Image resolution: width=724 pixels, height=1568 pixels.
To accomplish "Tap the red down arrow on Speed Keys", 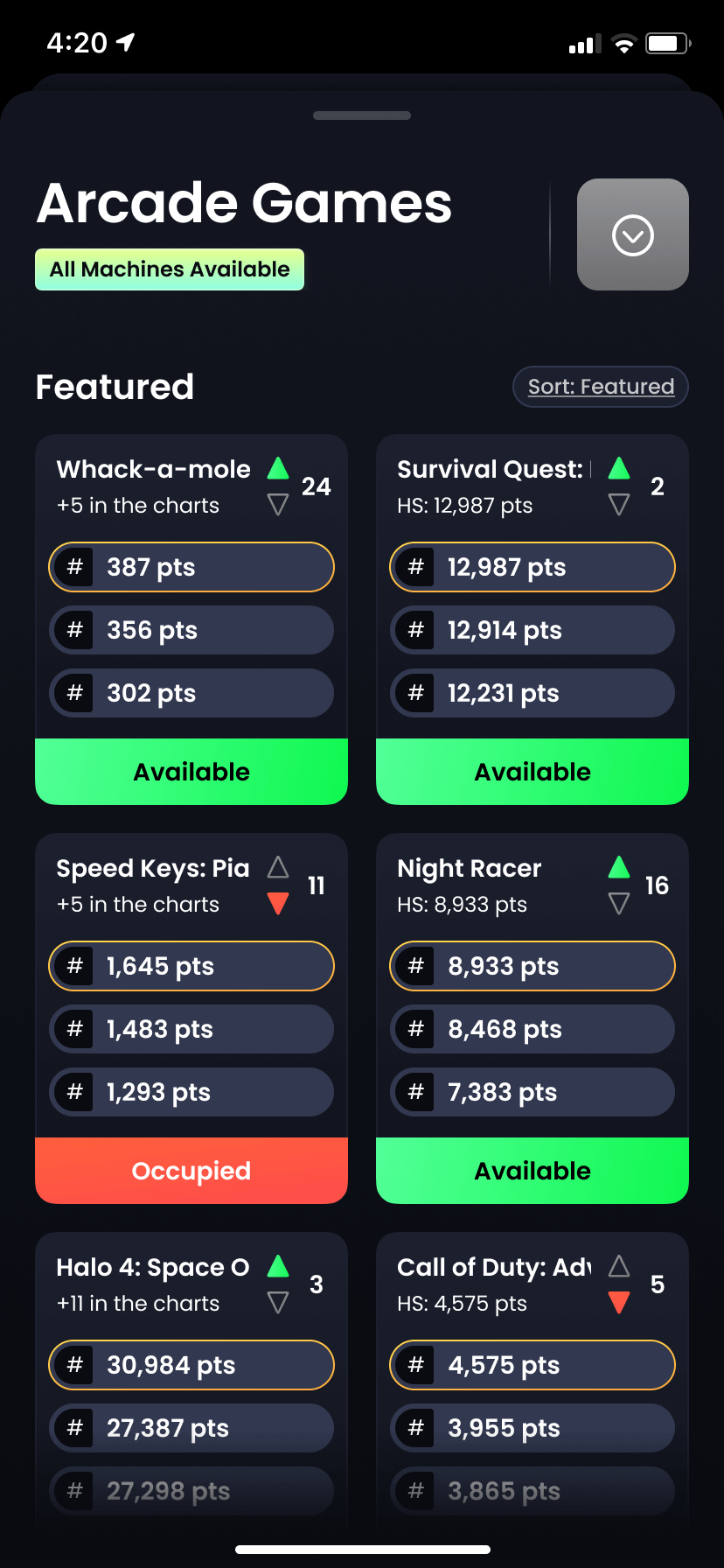I will point(278,904).
